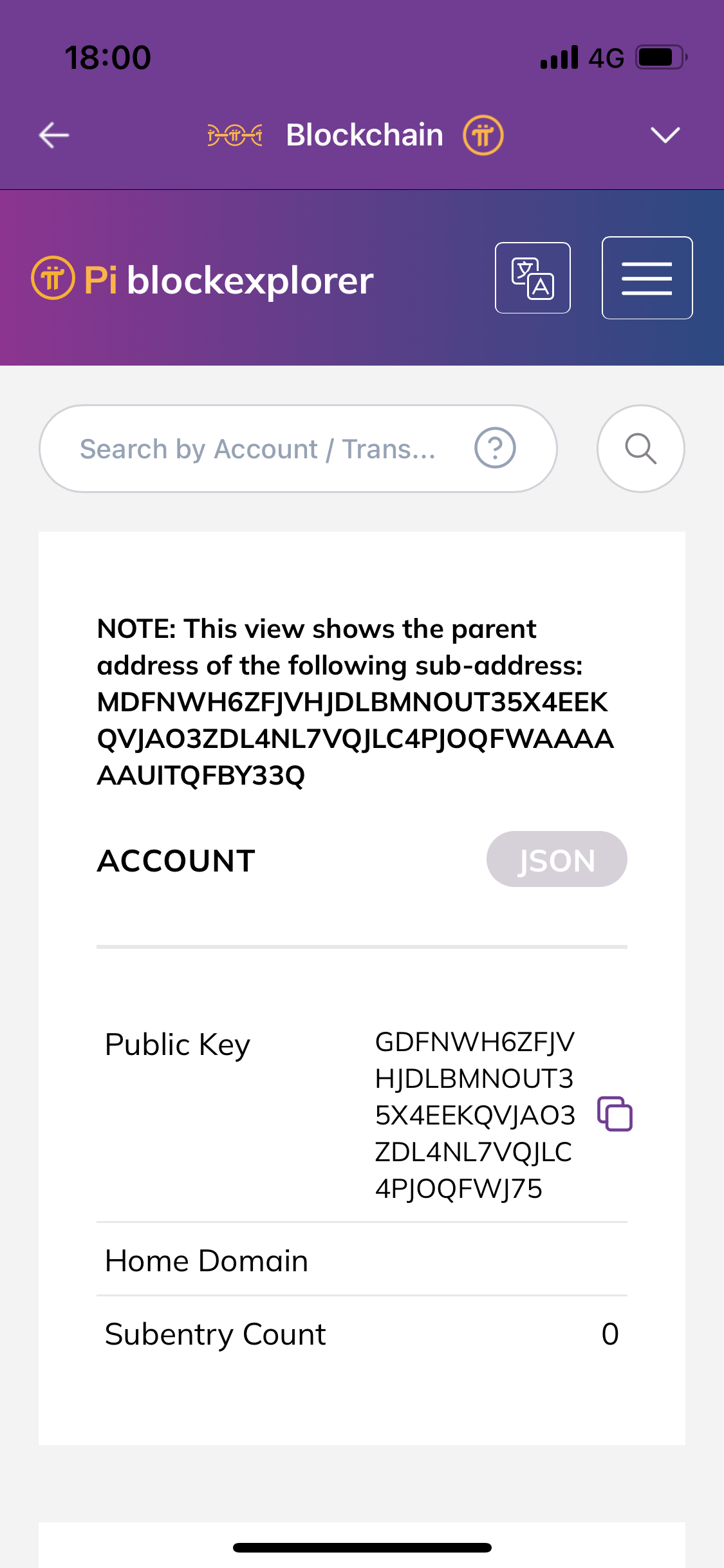This screenshot has height=1568, width=724.
Task: Open the search help question mark
Action: [x=495, y=448]
